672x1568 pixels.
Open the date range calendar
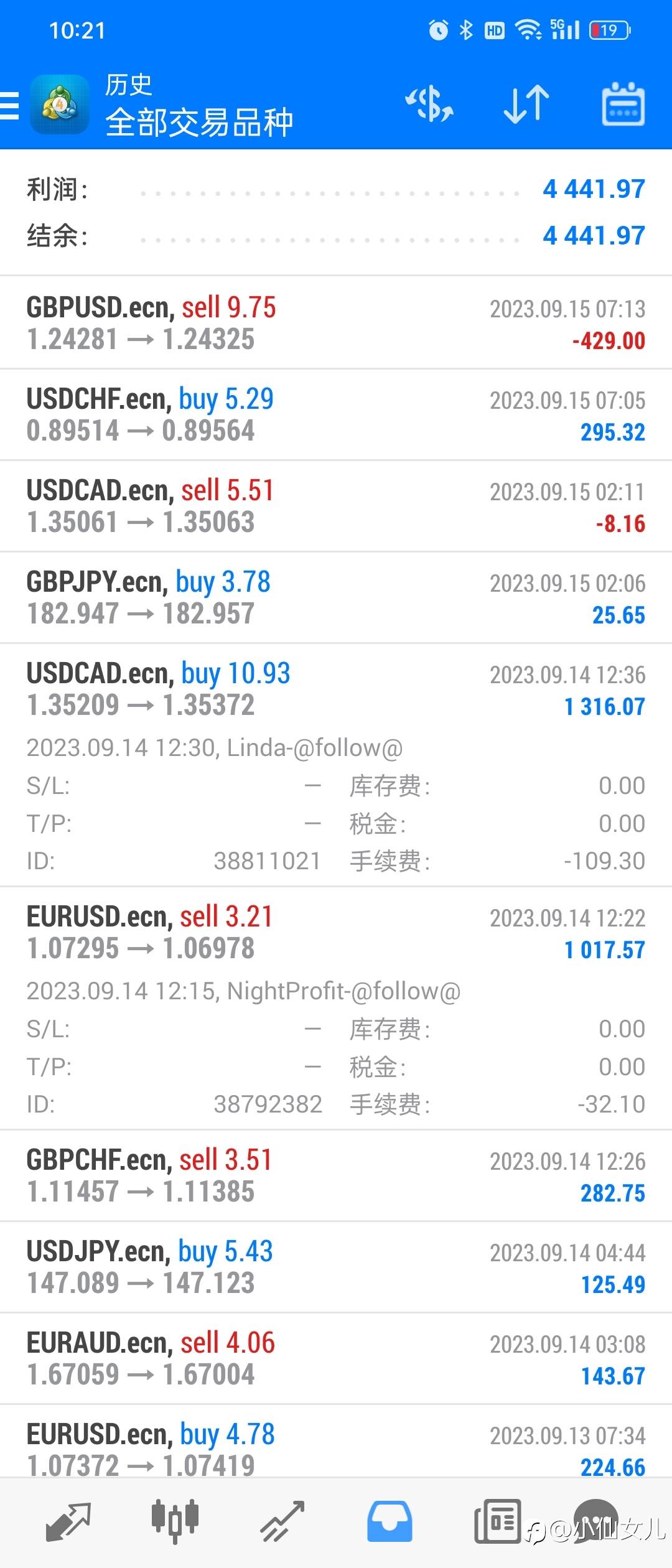tap(623, 104)
